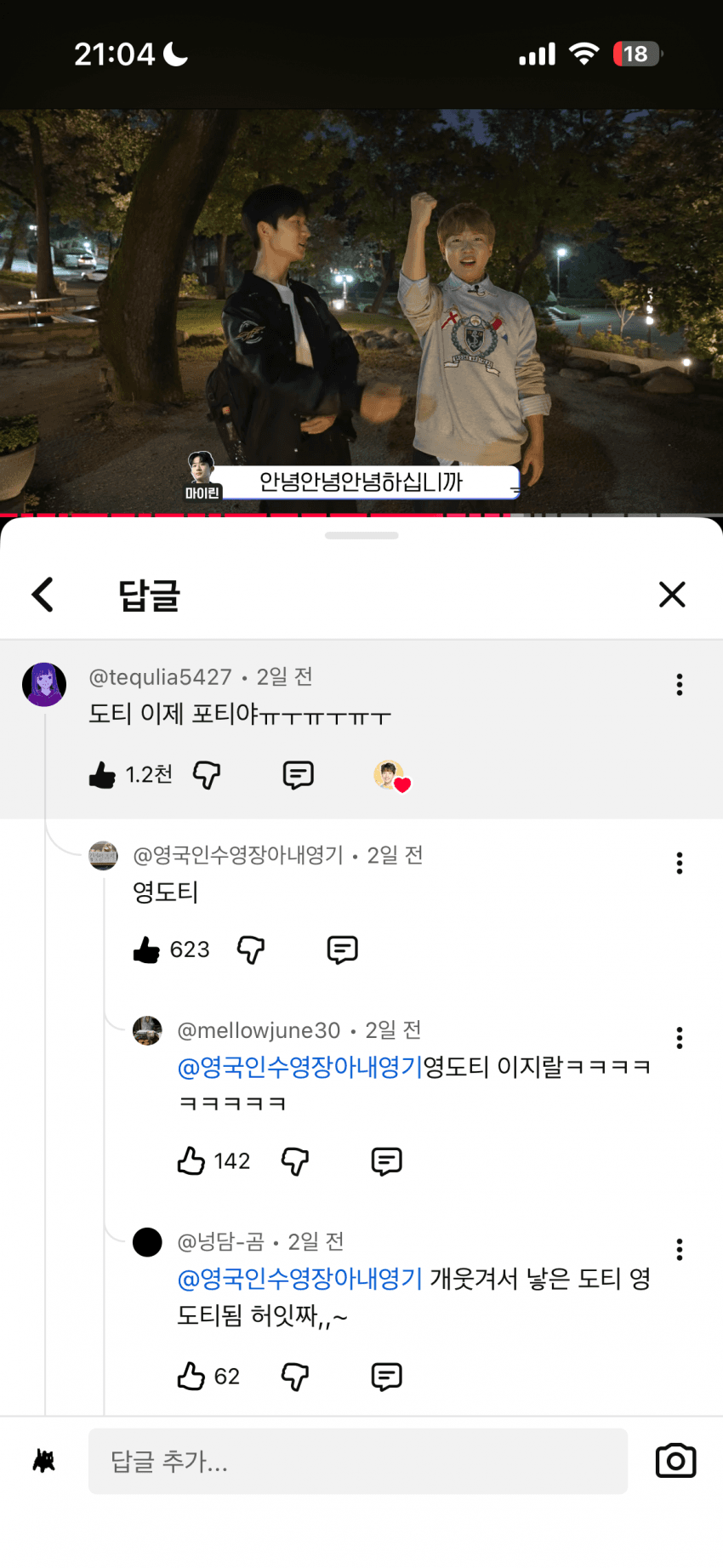
Task: Reply to @mellowjune30's comment
Action: pyautogui.click(x=386, y=1161)
